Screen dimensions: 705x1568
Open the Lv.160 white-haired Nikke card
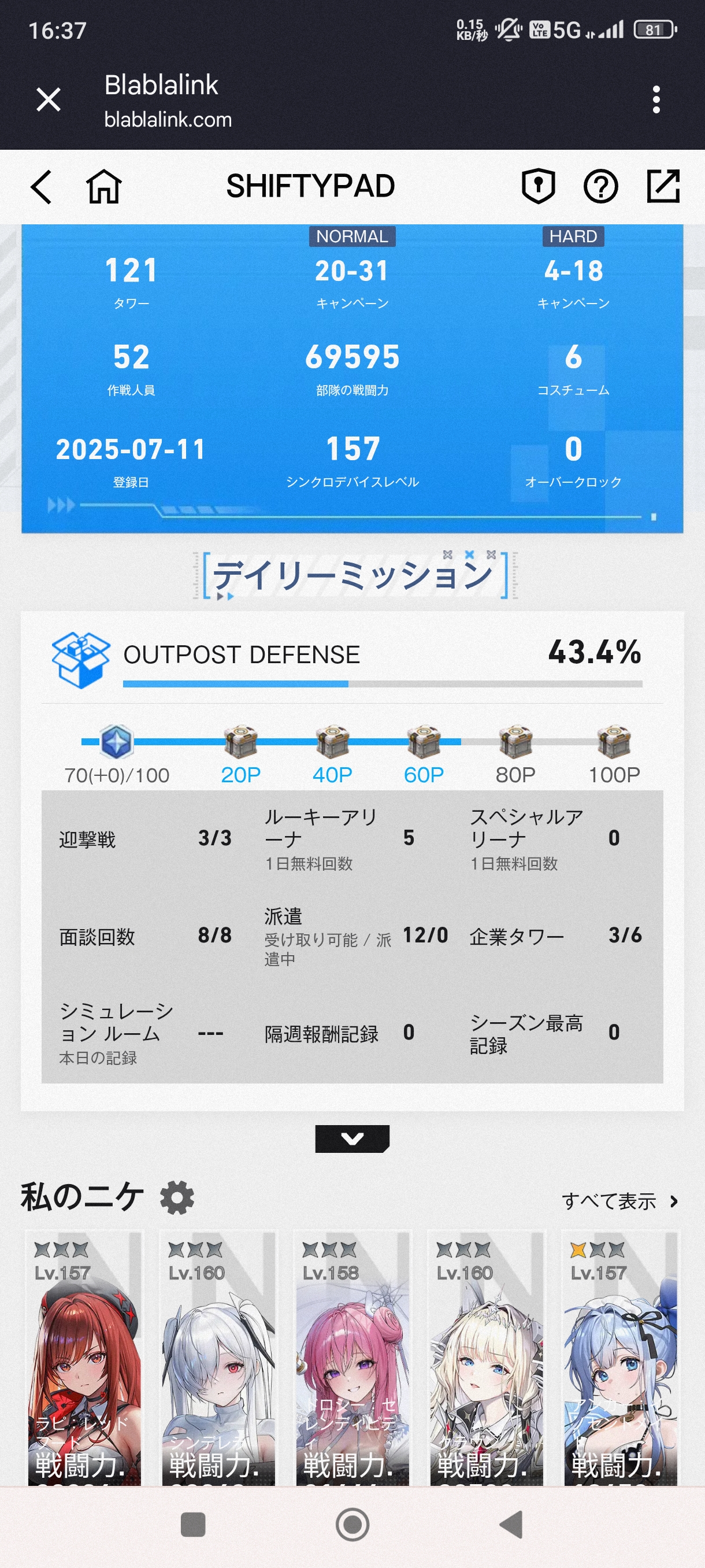pos(218,1358)
